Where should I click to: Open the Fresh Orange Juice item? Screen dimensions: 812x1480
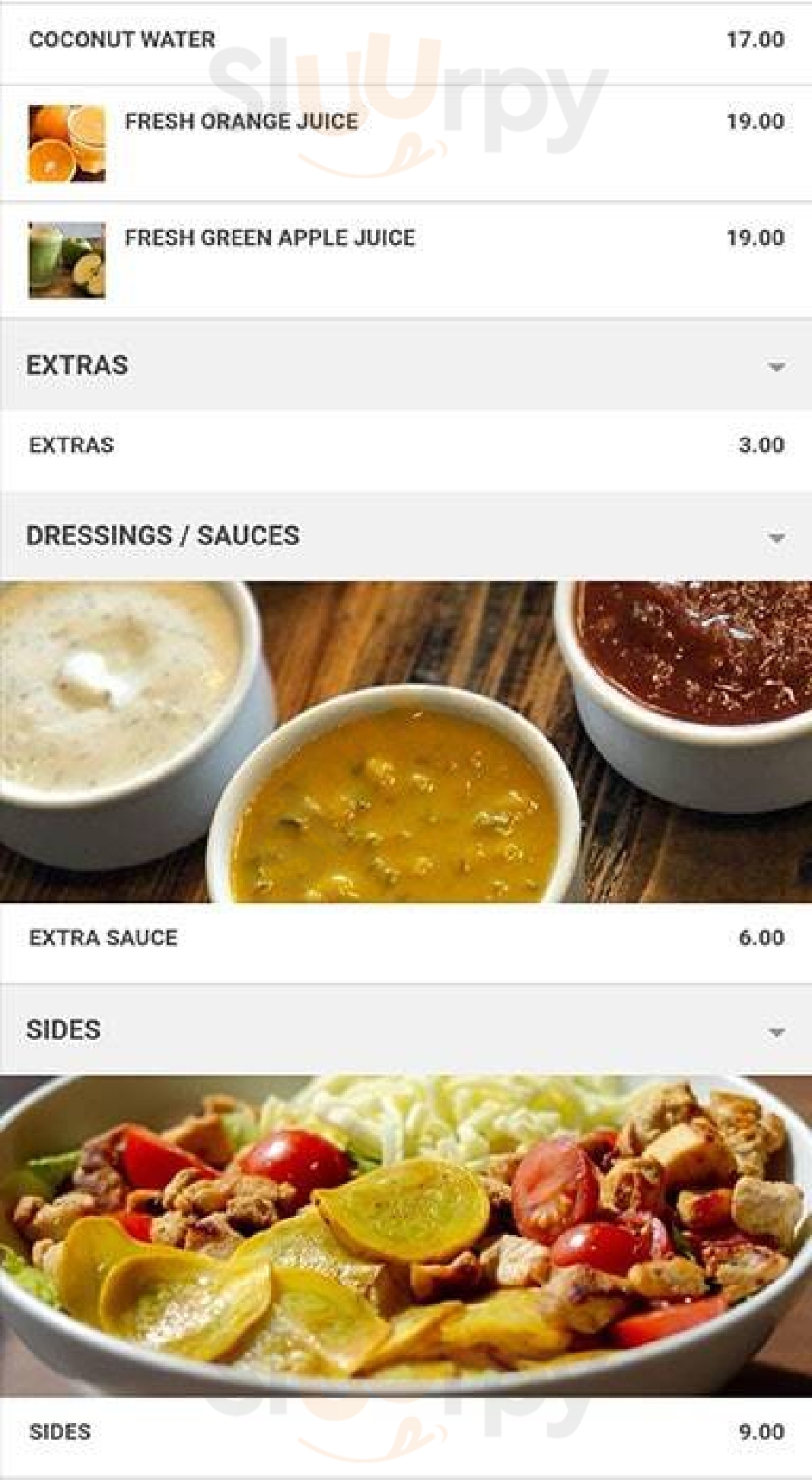point(240,122)
